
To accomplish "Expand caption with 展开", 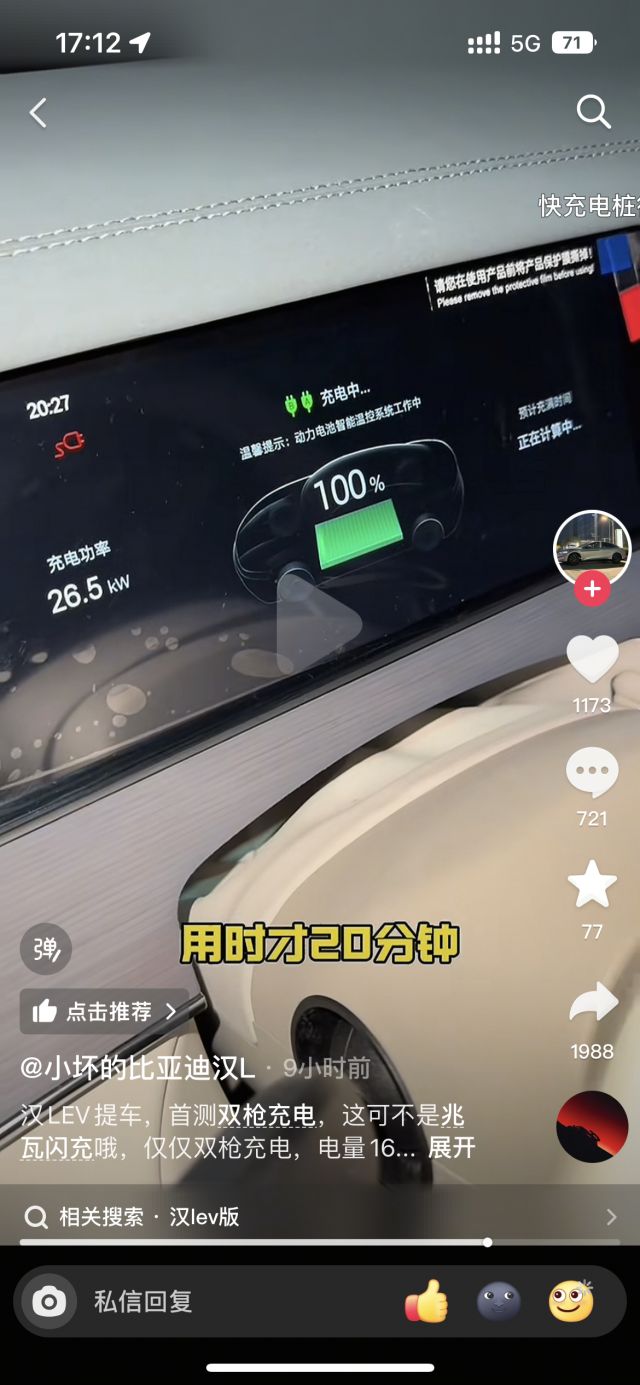I will pyautogui.click(x=451, y=1147).
